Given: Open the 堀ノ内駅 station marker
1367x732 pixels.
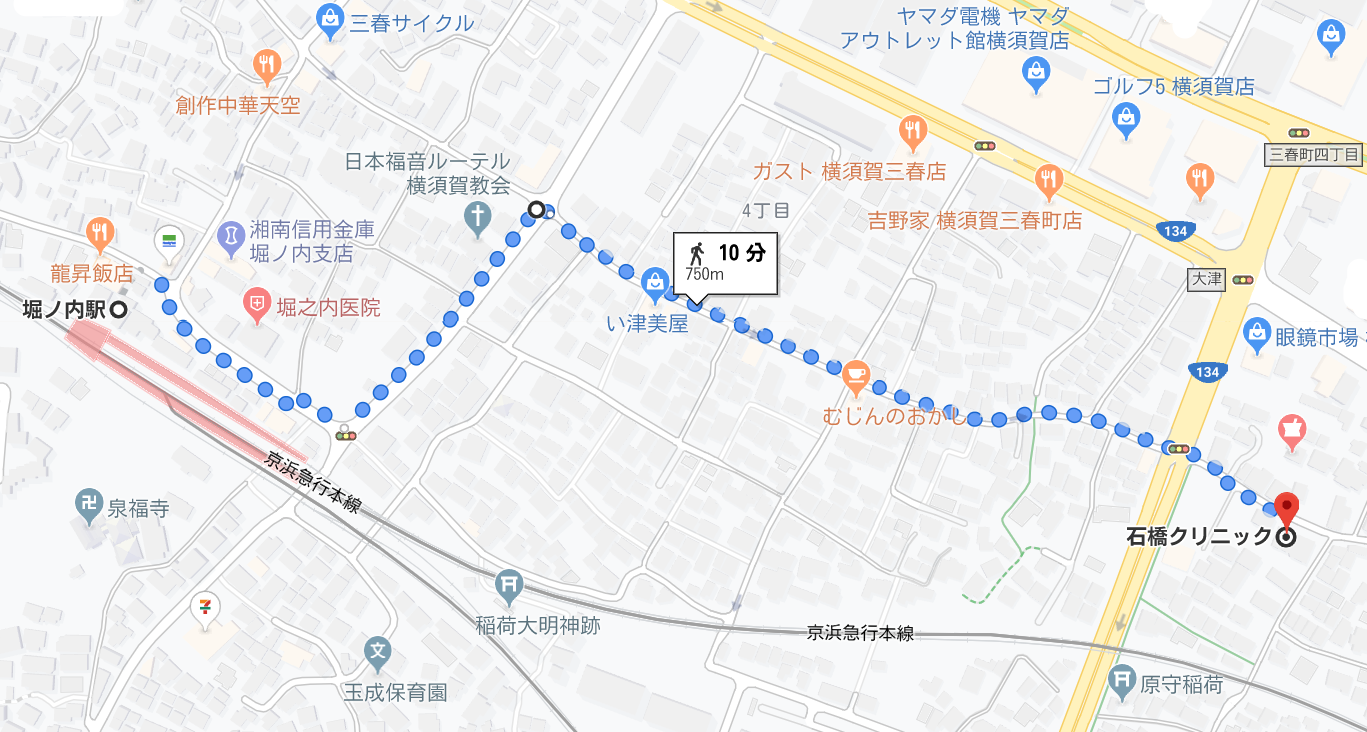Looking at the screenshot, I should 118,310.
